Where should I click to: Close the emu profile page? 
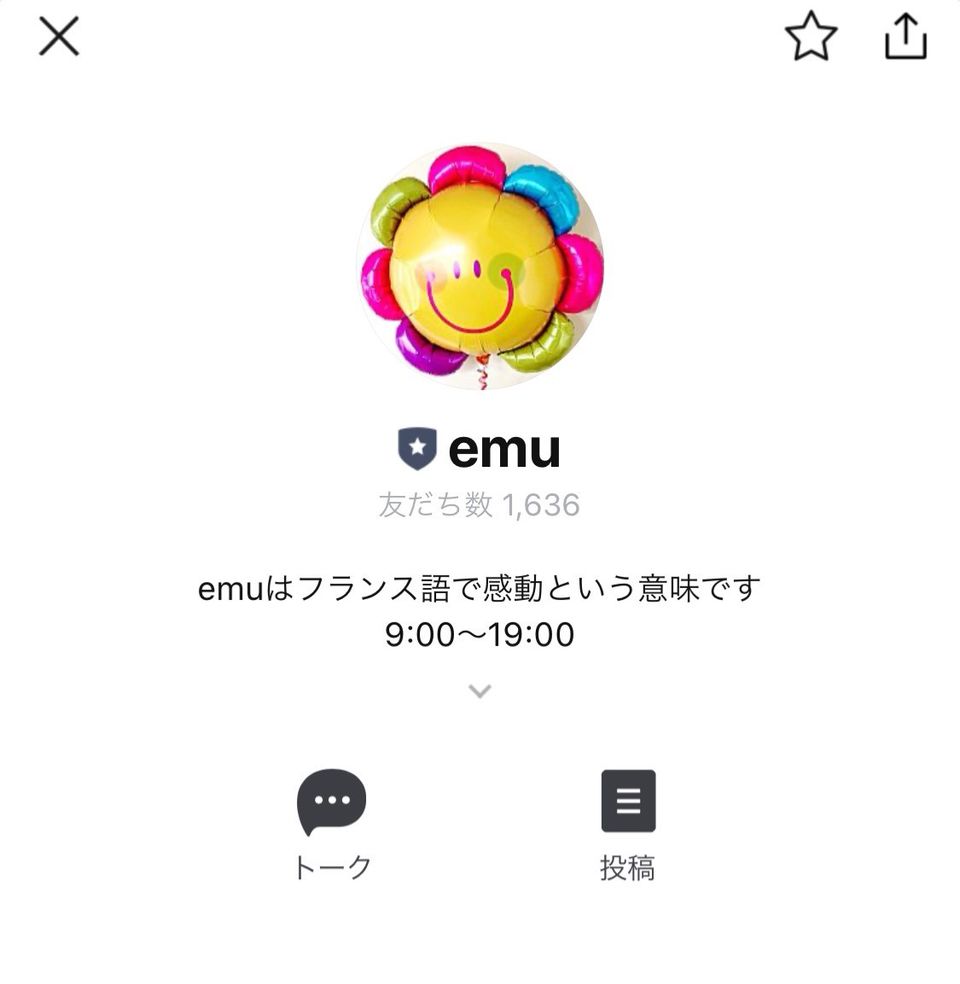[x=59, y=38]
